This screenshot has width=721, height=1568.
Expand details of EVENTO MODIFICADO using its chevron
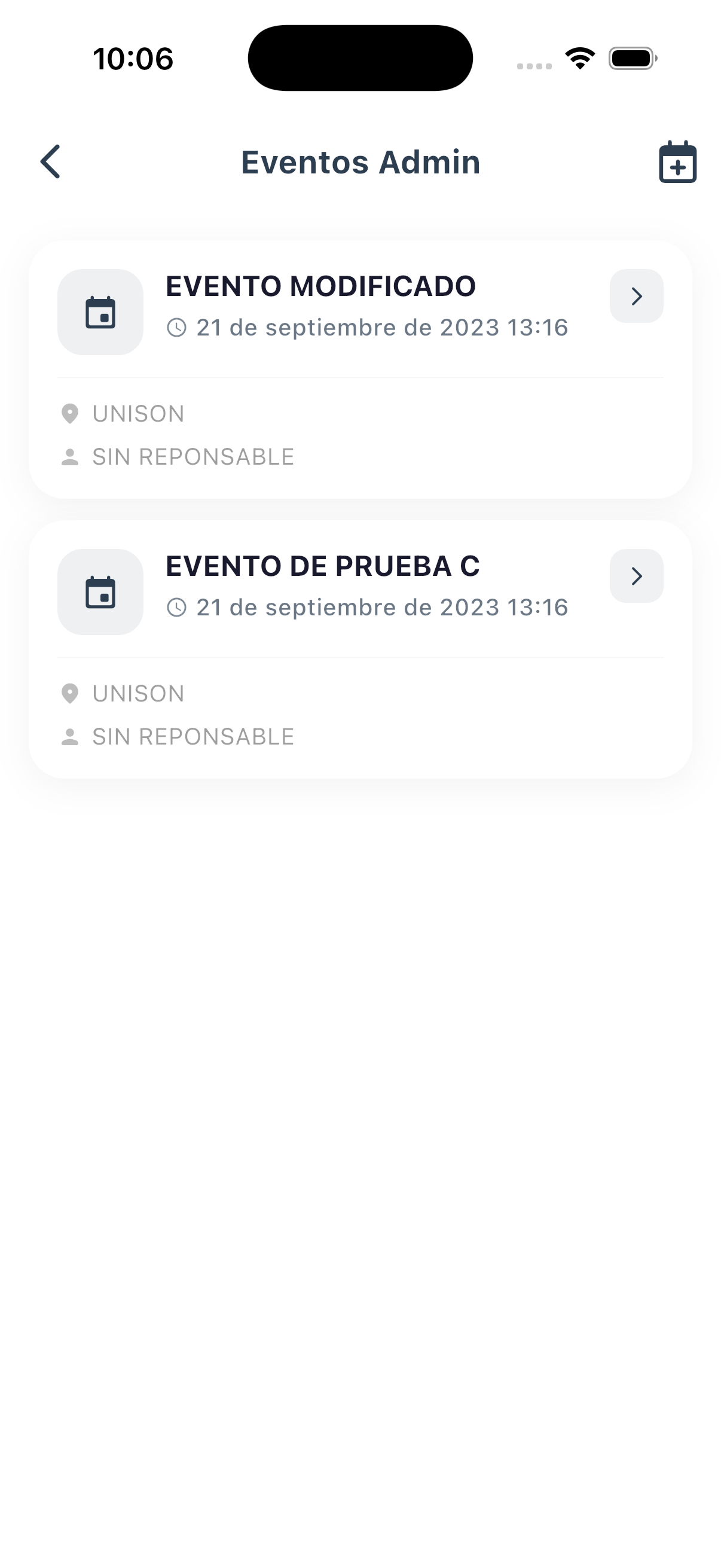coord(637,297)
